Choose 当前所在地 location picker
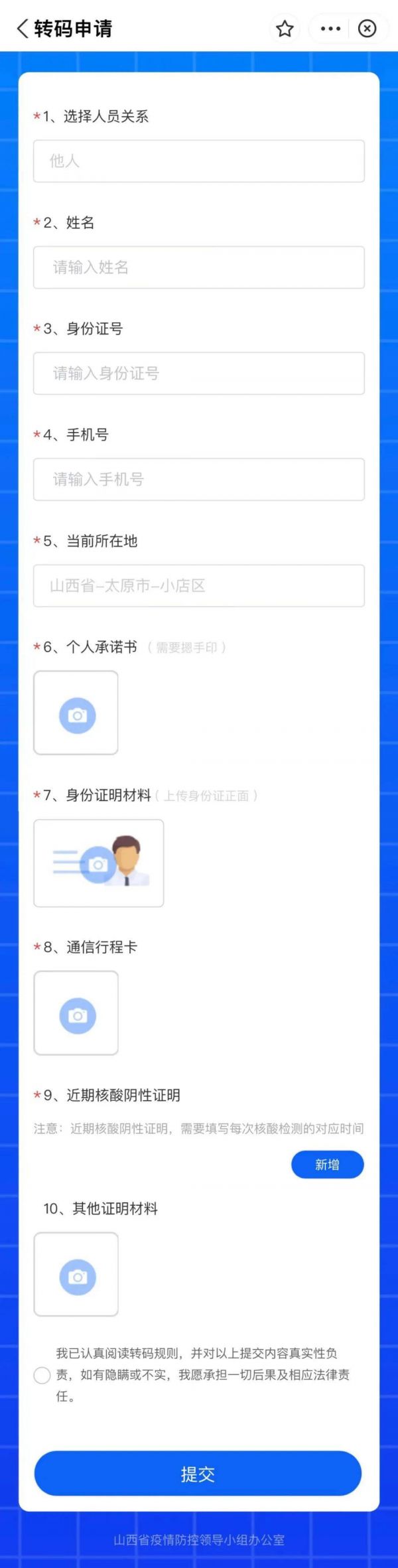The height and width of the screenshot is (1568, 398). point(199,586)
